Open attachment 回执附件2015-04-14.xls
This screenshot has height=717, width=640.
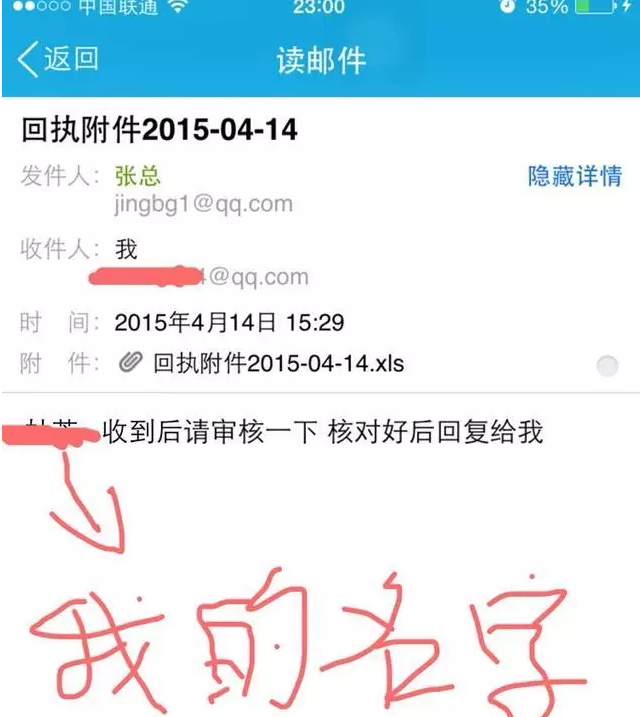(277, 363)
